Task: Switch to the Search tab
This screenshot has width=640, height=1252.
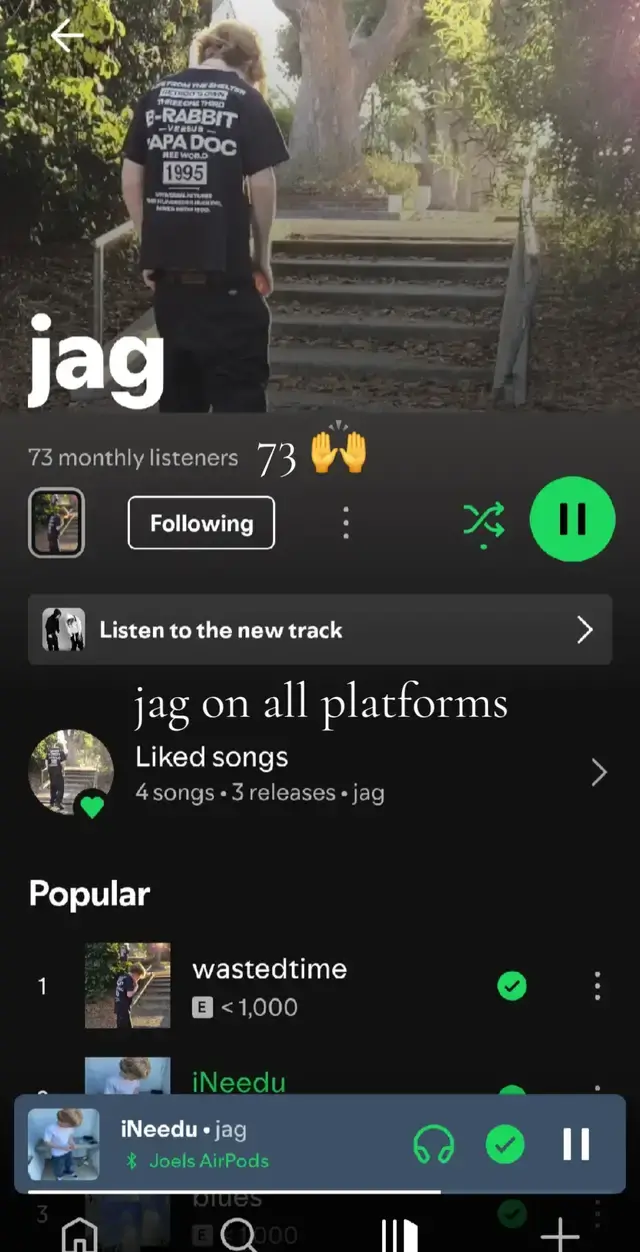Action: point(237,1232)
